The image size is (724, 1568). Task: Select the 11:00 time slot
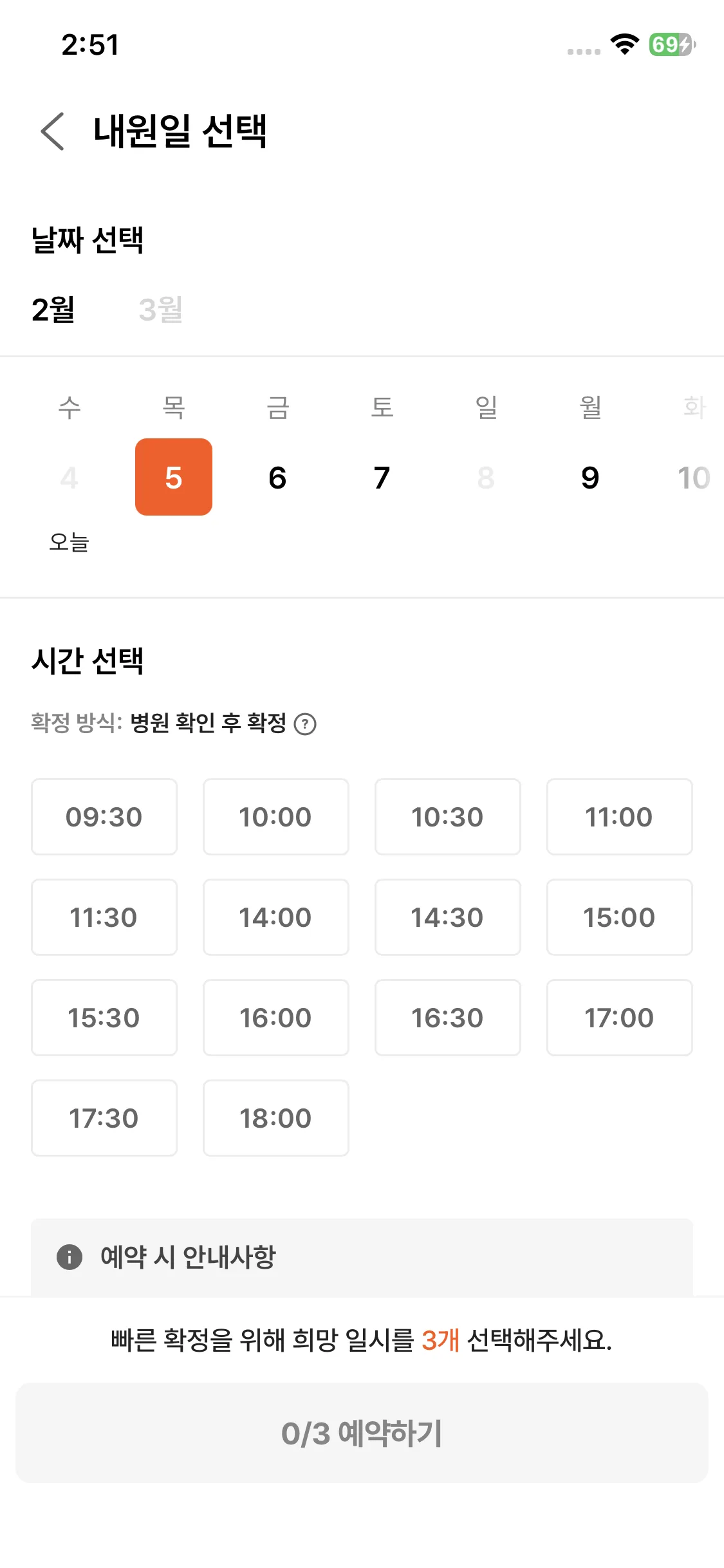click(619, 817)
